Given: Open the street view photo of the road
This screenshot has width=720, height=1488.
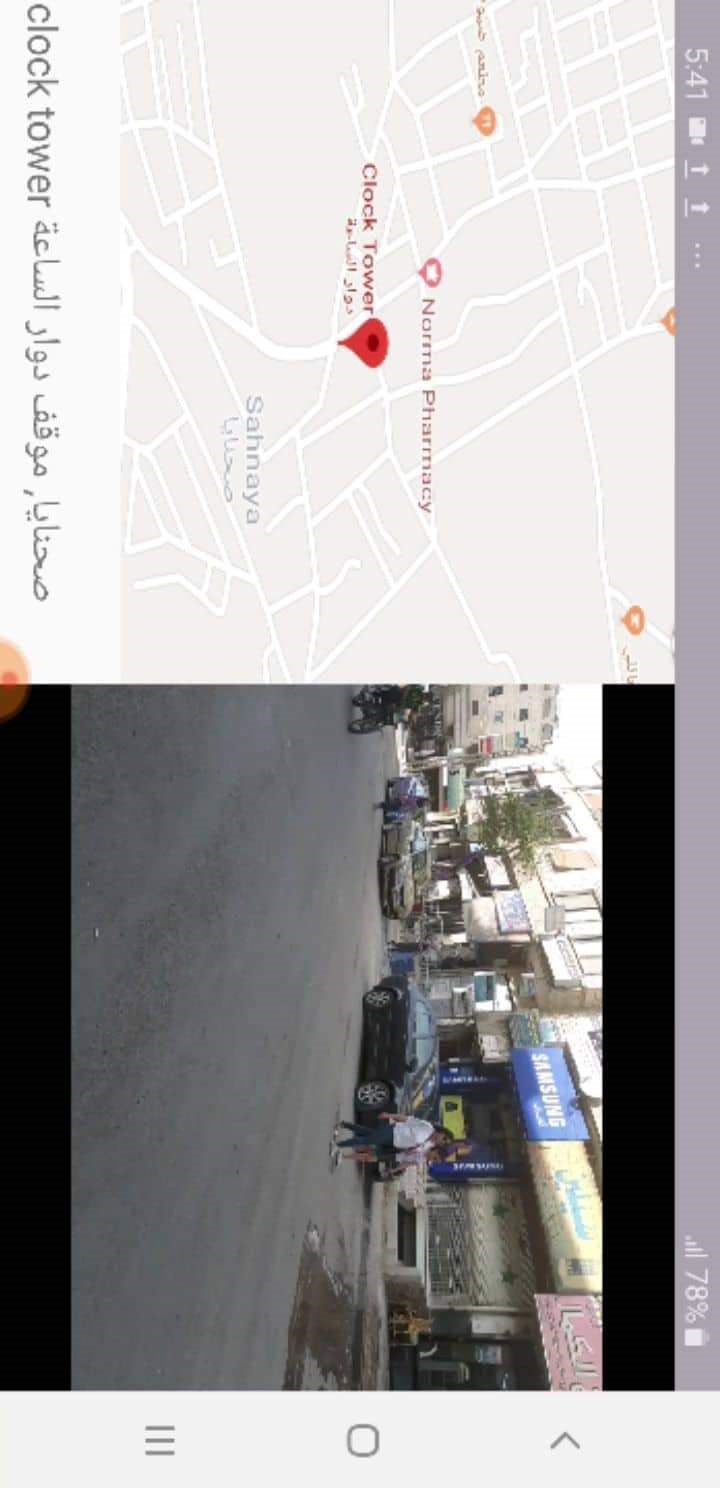Looking at the screenshot, I should pyautogui.click(x=337, y=1036).
